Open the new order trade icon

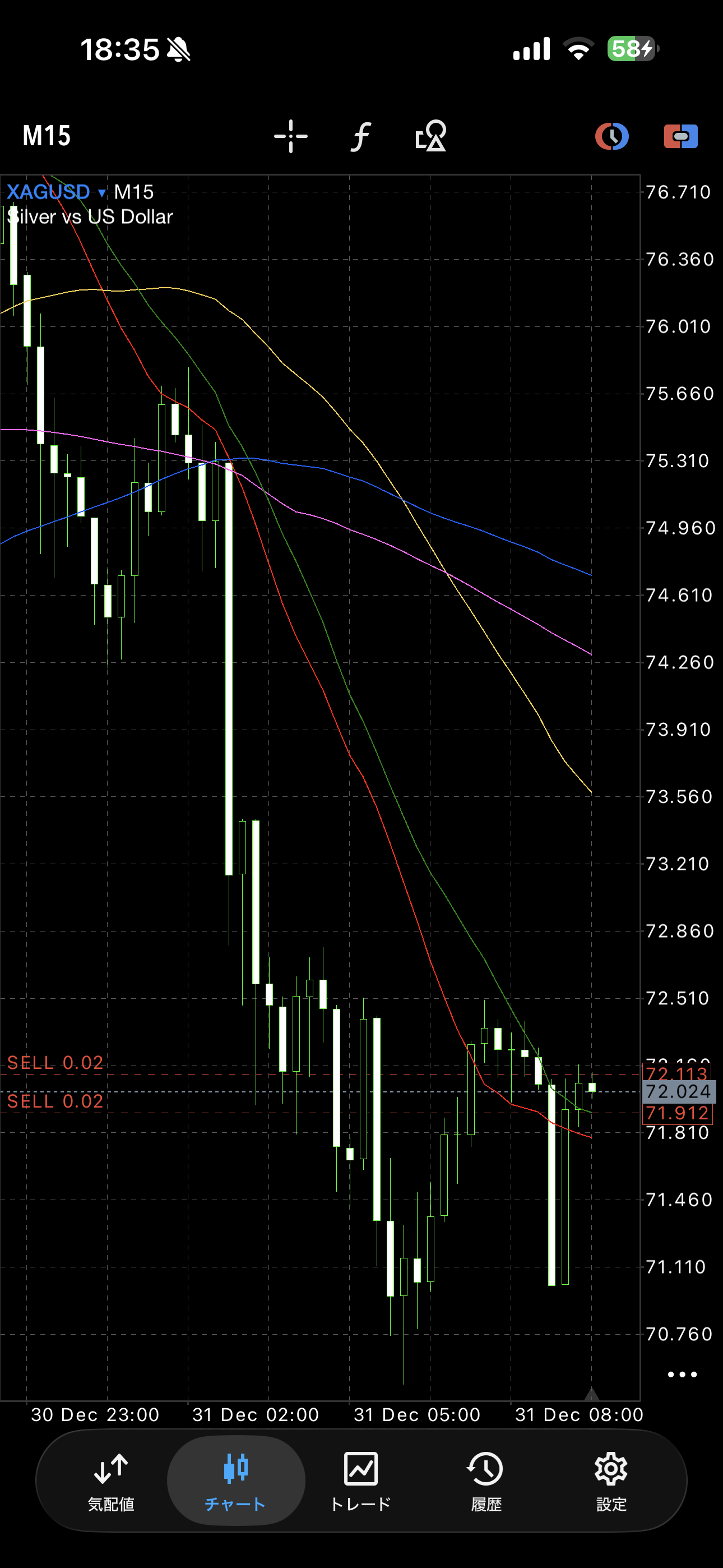point(680,136)
